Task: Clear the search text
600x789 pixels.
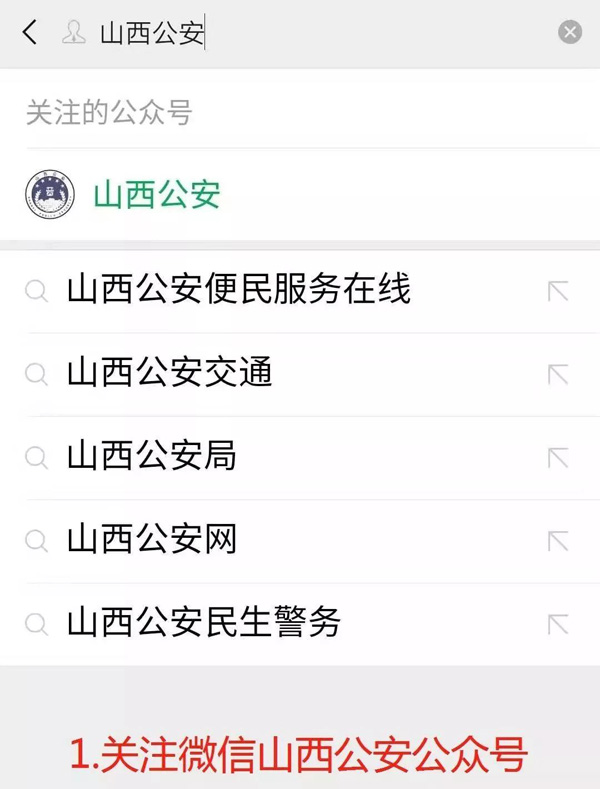Action: (569, 33)
